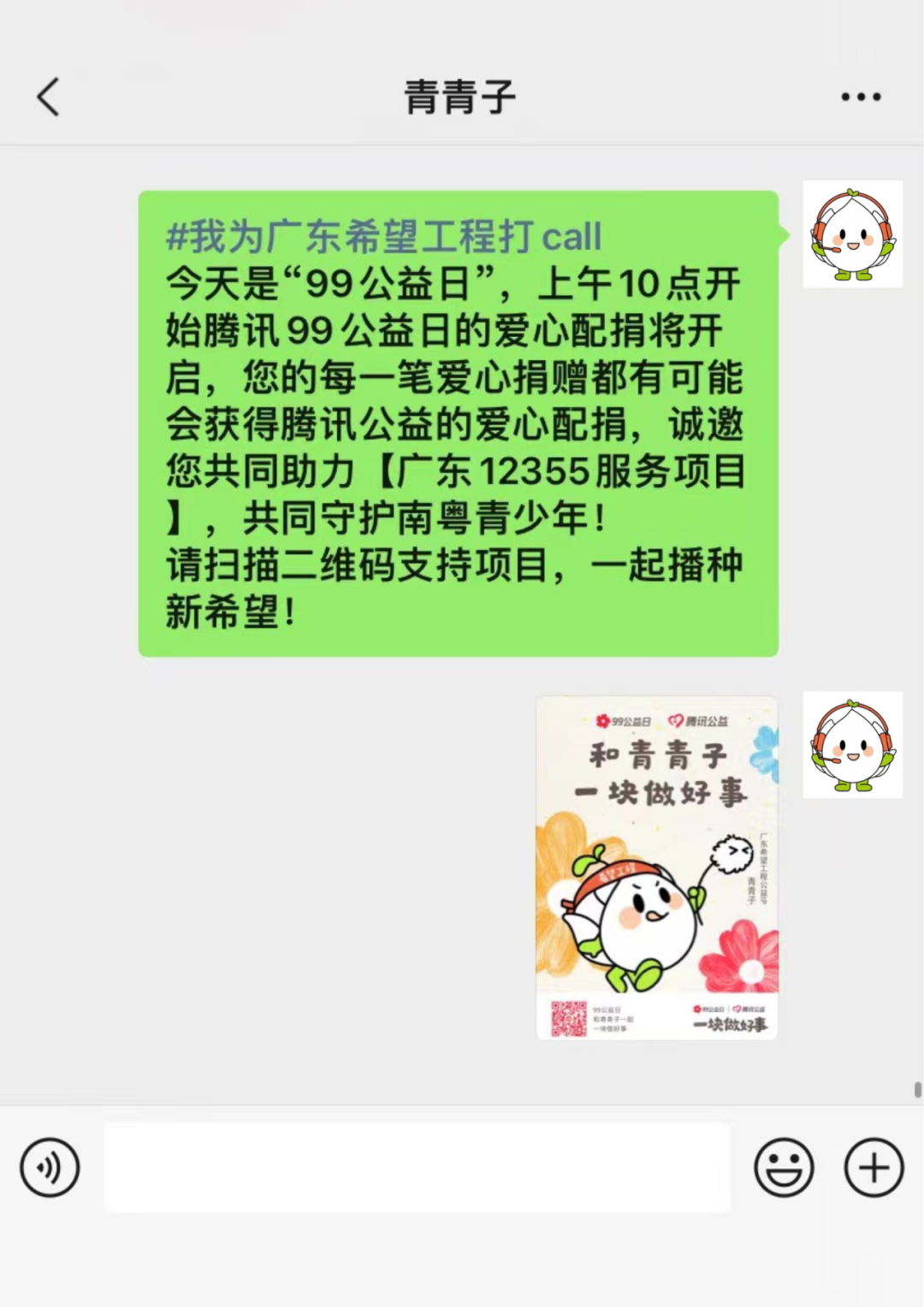The height and width of the screenshot is (1307, 924).
Task: Tap the #我为广东希望工程打call hashtag
Action: tap(383, 237)
